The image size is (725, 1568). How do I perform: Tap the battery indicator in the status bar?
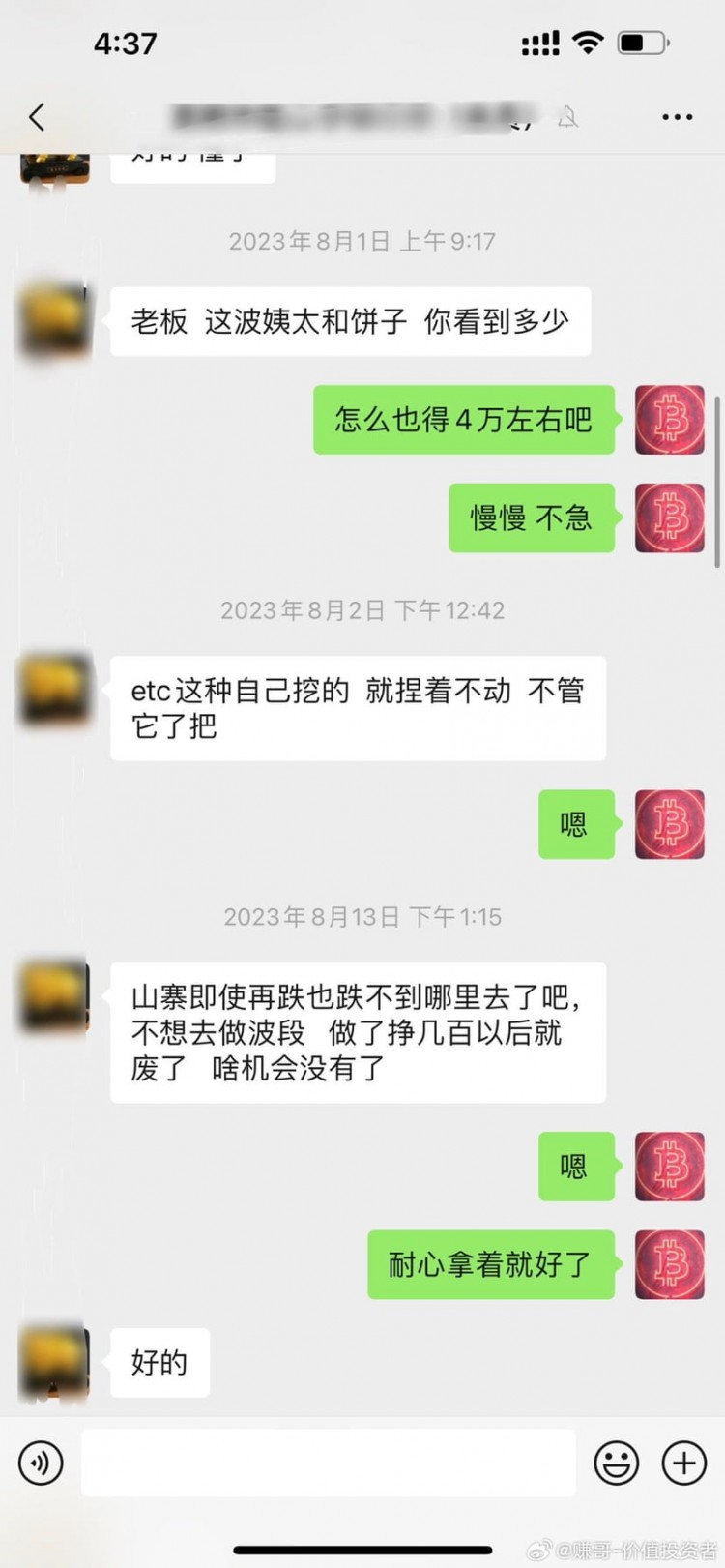pos(643,41)
